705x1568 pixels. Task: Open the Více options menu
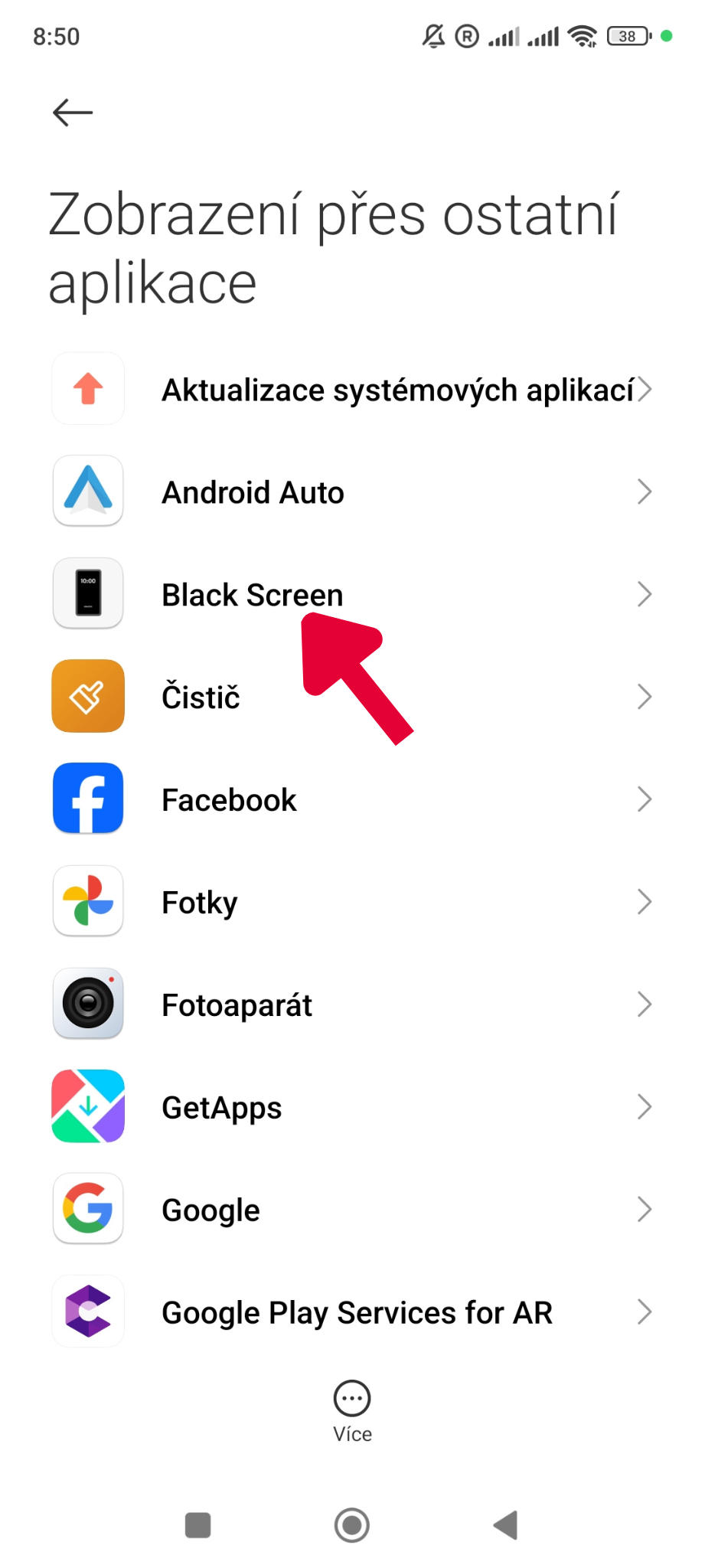[352, 1411]
